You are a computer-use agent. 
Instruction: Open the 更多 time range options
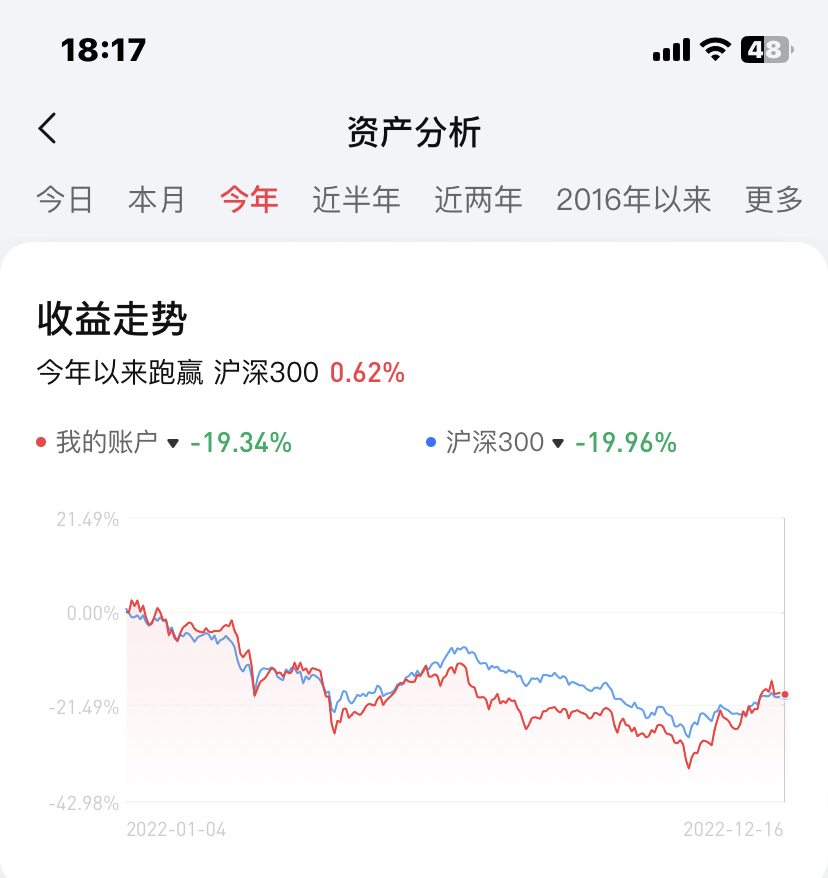[774, 199]
